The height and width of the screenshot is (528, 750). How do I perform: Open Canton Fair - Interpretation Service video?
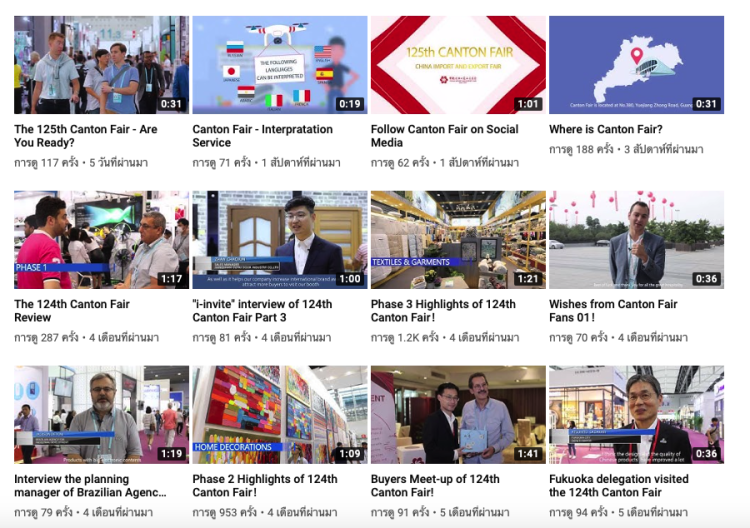(279, 65)
